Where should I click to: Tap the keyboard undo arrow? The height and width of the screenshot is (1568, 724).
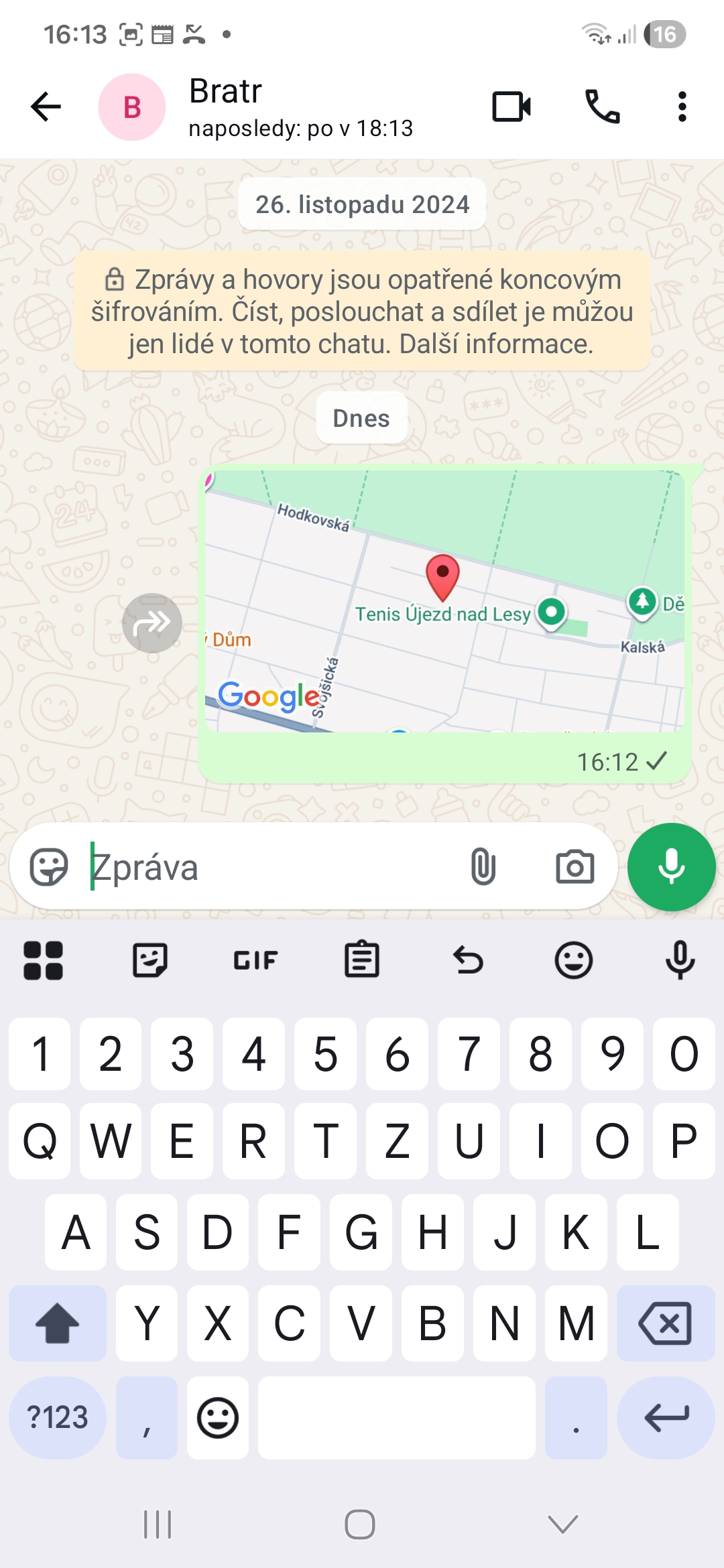(468, 961)
